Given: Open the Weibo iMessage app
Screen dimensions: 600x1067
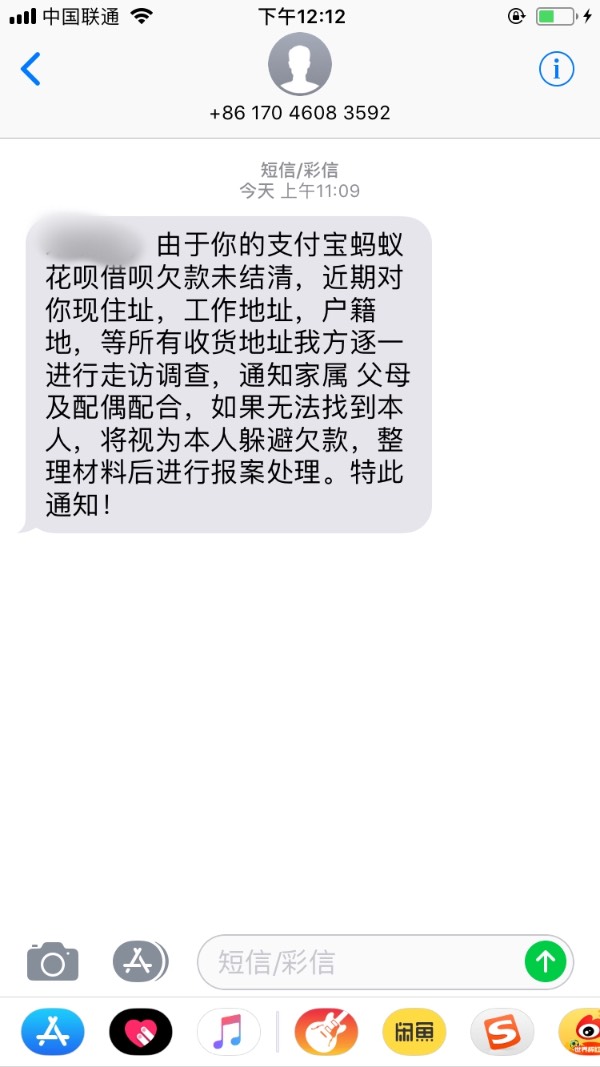Looking at the screenshot, I should [x=580, y=1032].
